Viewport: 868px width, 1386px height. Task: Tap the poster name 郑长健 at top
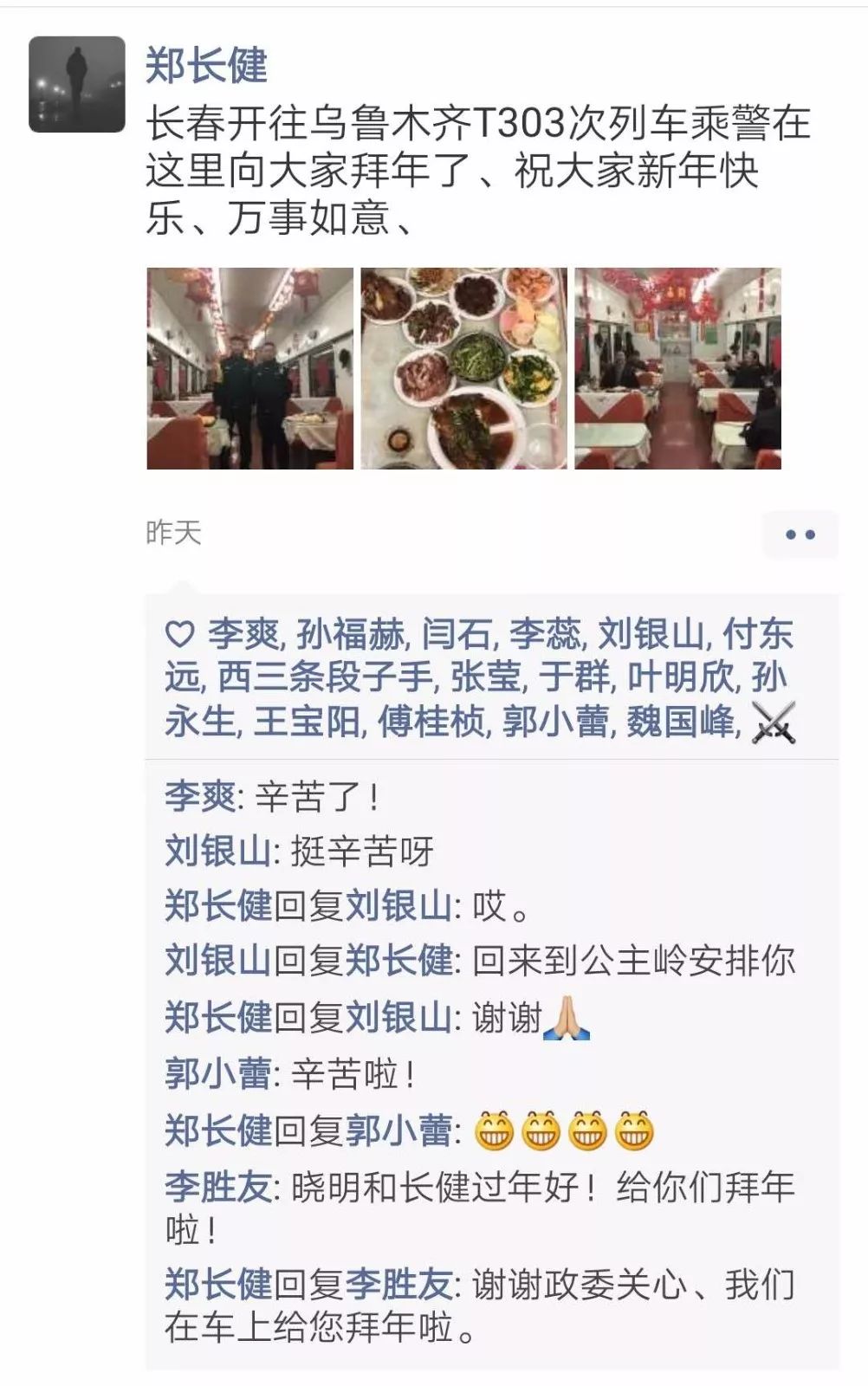(206, 65)
